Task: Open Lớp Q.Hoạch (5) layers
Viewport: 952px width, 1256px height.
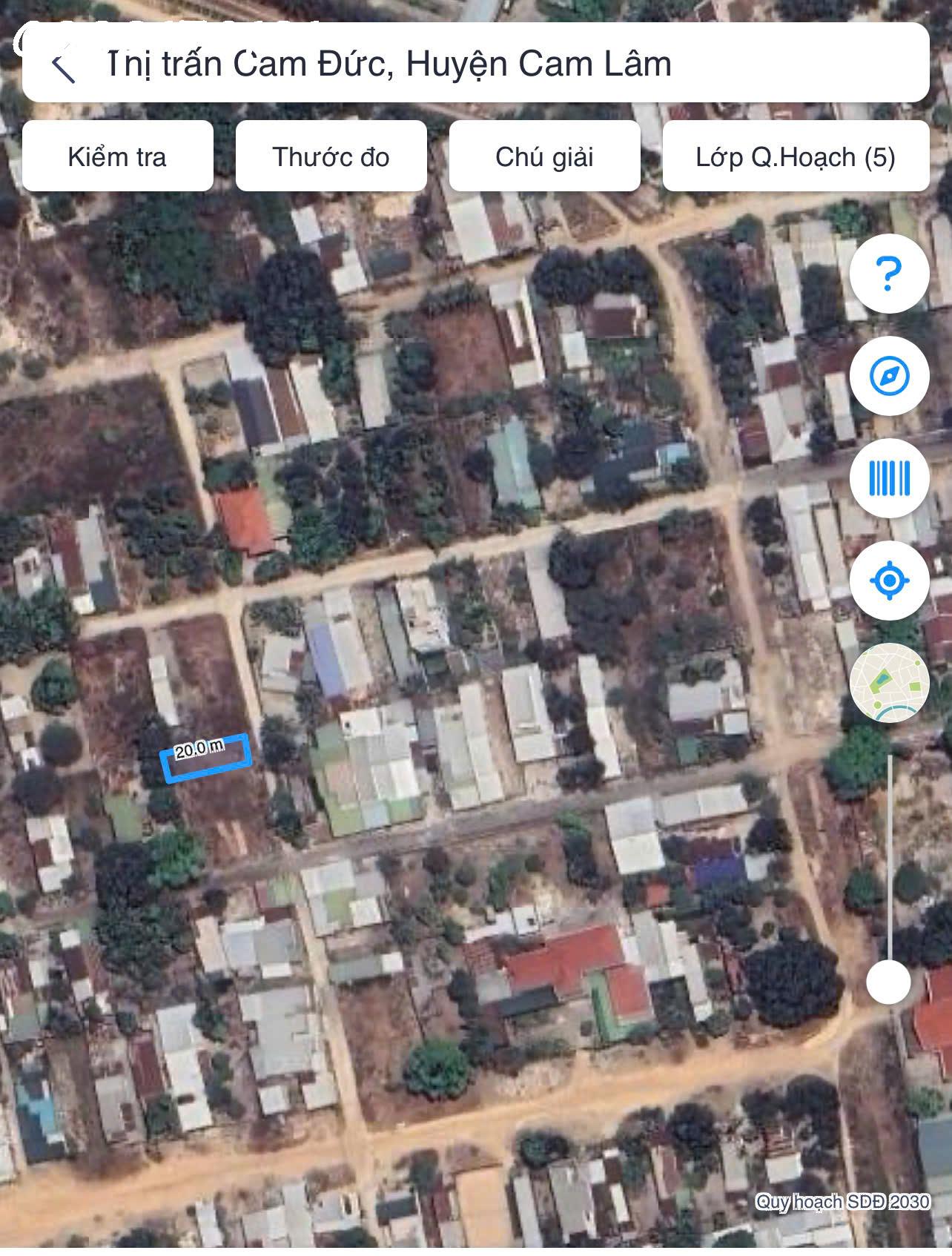Action: tap(795, 156)
